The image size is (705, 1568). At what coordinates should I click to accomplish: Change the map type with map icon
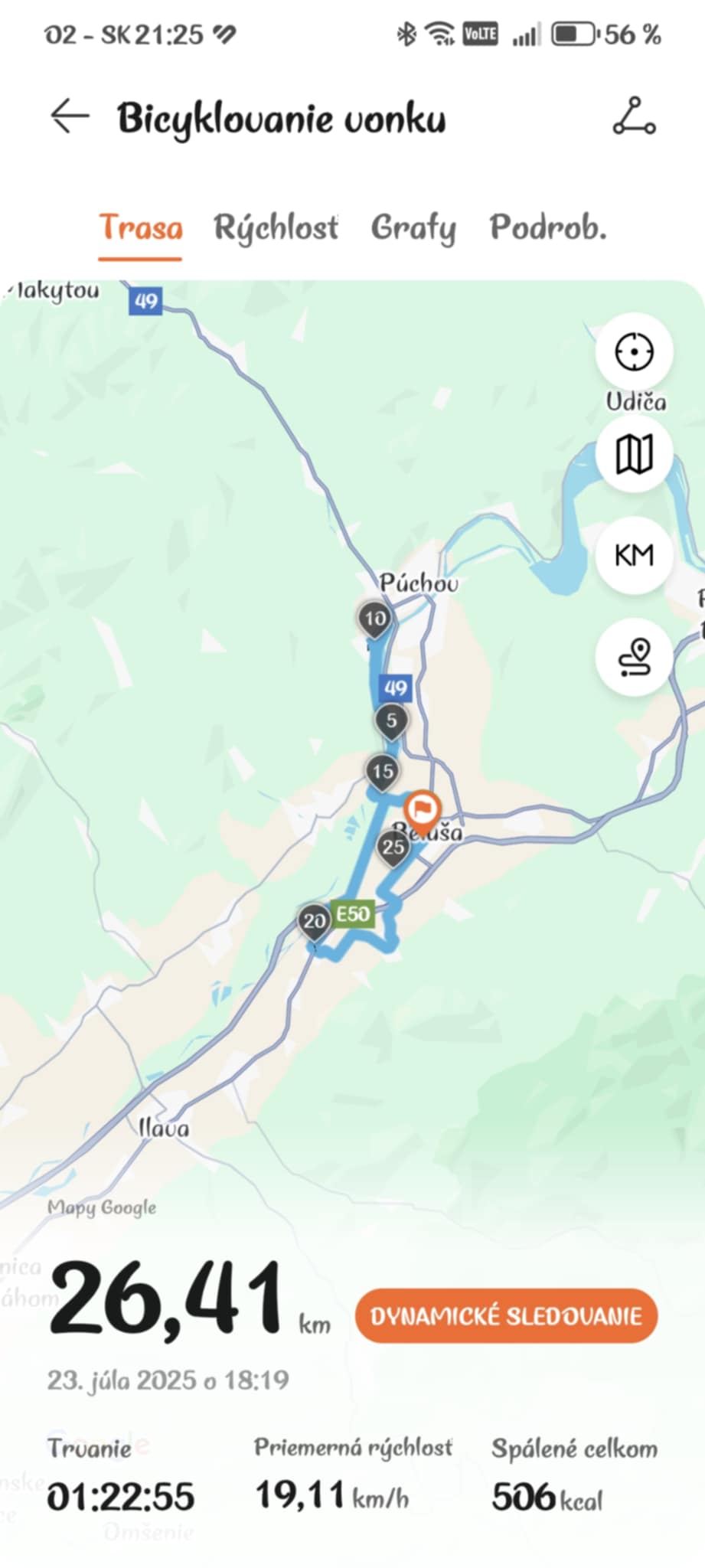click(634, 454)
